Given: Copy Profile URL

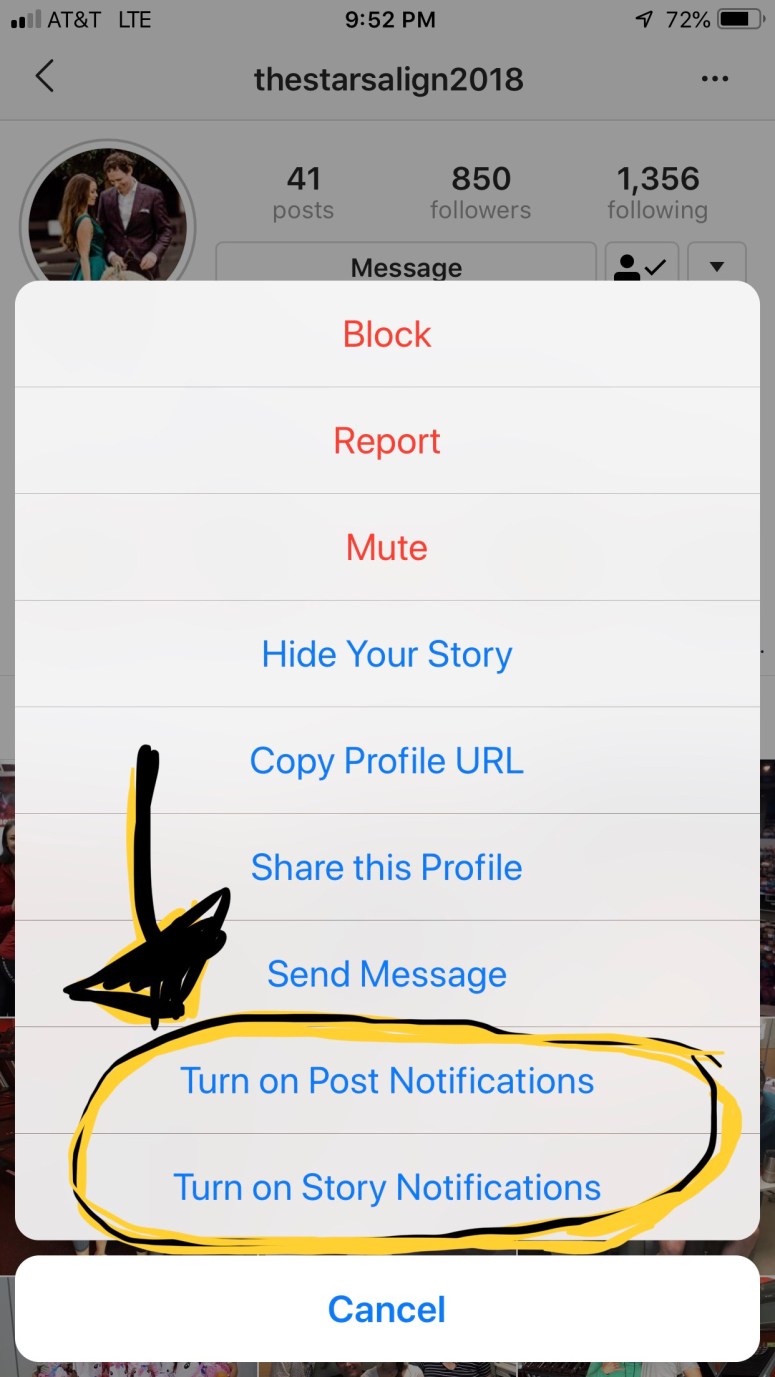Looking at the screenshot, I should pos(387,761).
